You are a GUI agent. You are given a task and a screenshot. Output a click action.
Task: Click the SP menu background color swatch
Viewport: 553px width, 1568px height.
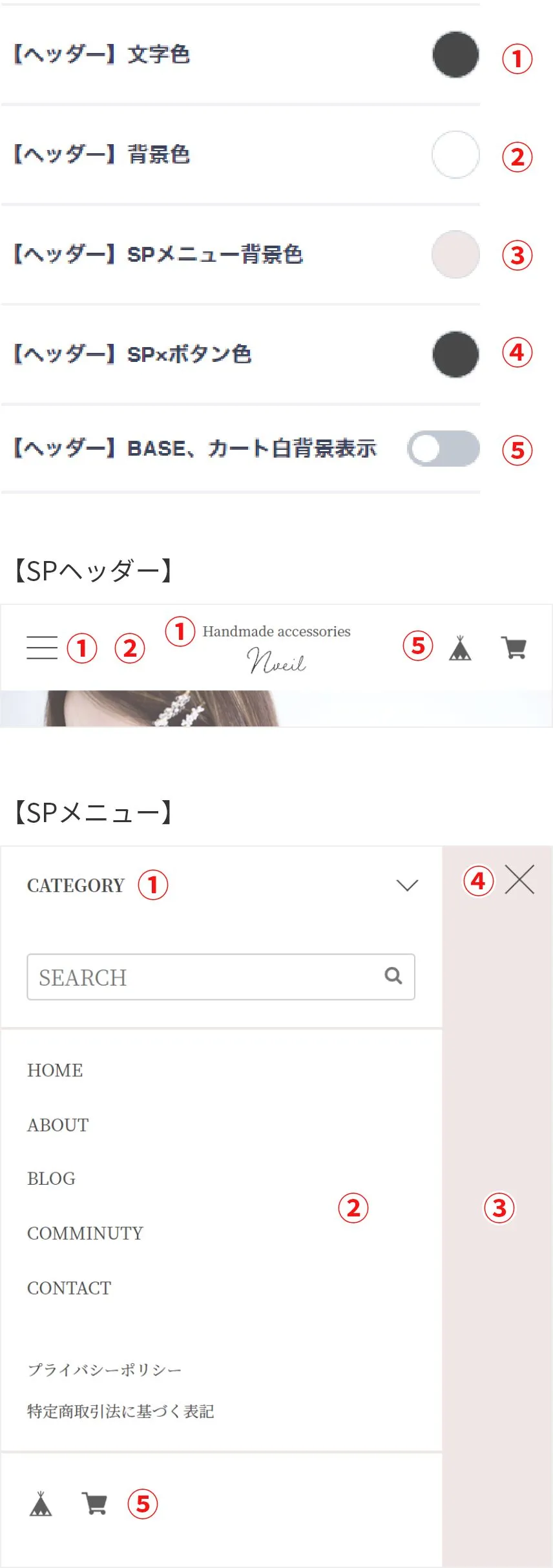point(455,254)
